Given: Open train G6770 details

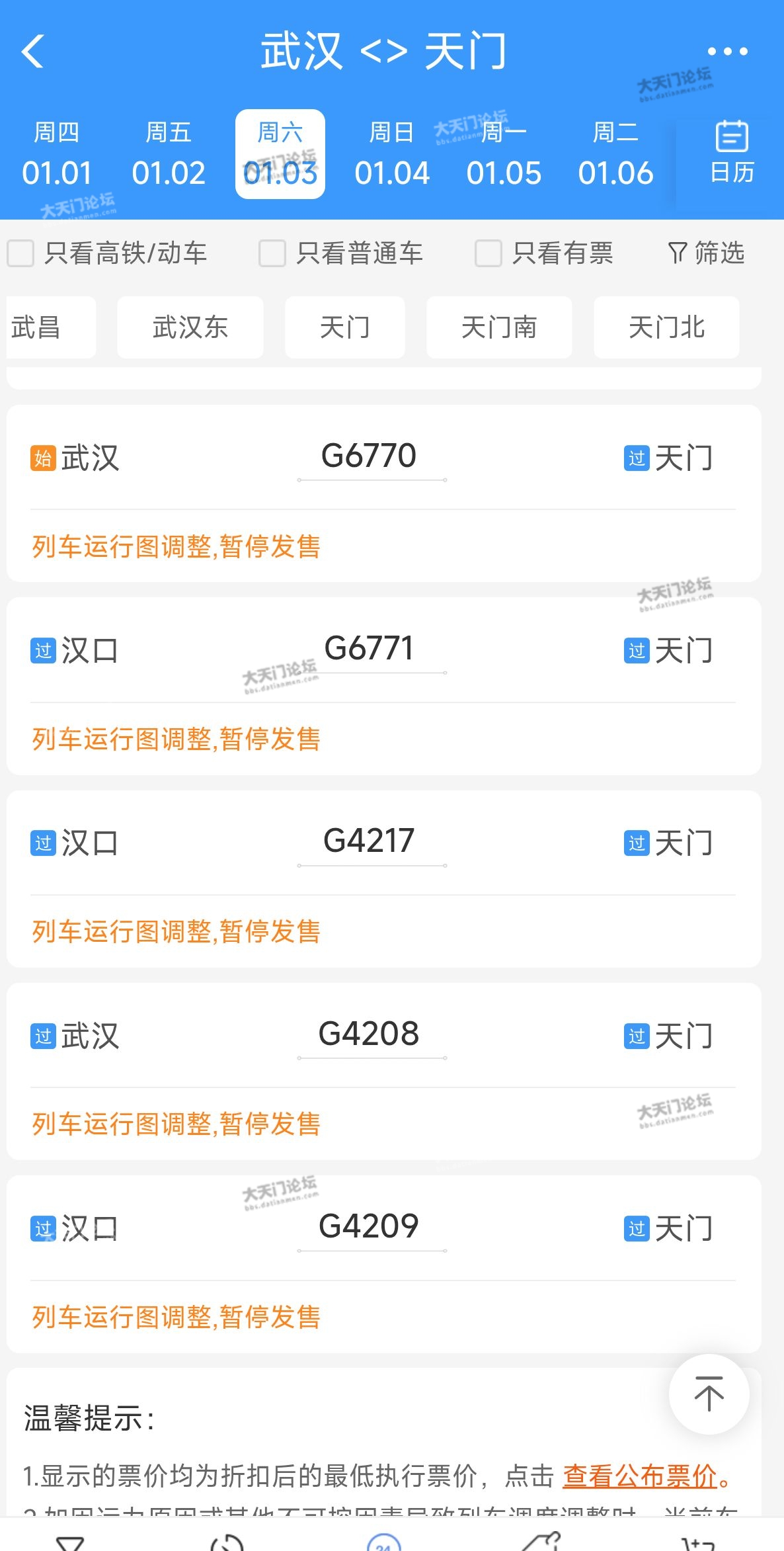Looking at the screenshot, I should coord(369,456).
